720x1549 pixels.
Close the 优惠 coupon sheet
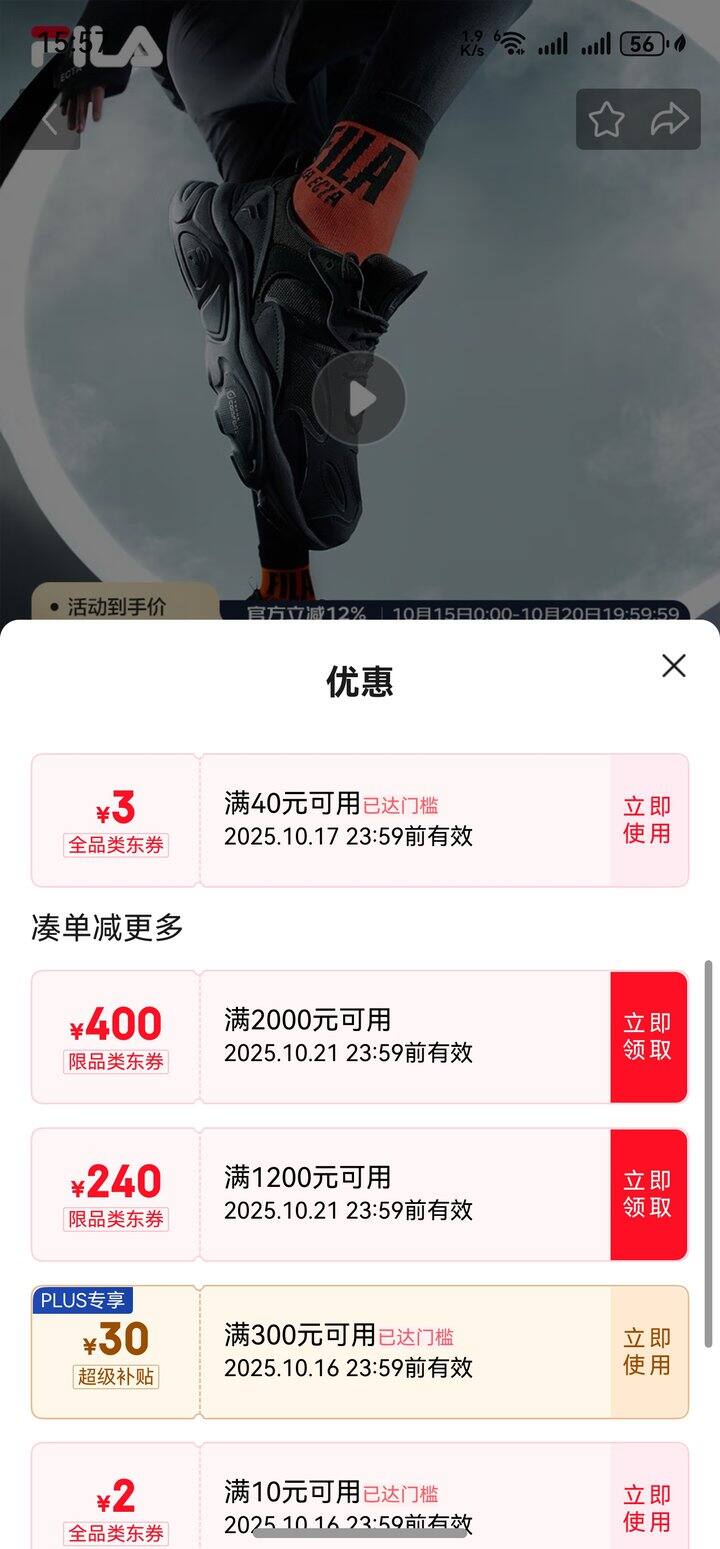(673, 666)
